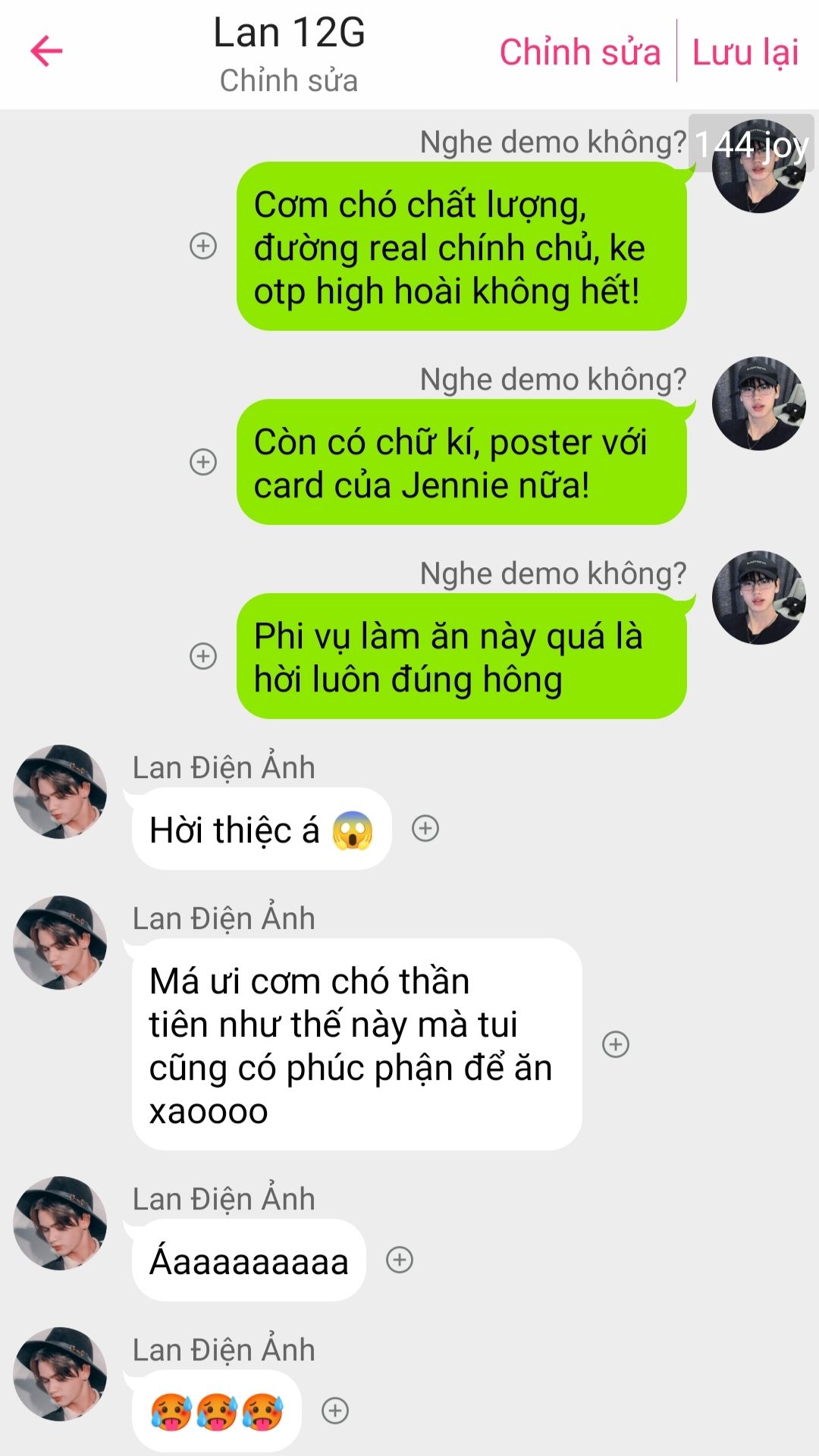819x1456 pixels.
Task: Open the chat title Lan 12G
Action: (289, 33)
